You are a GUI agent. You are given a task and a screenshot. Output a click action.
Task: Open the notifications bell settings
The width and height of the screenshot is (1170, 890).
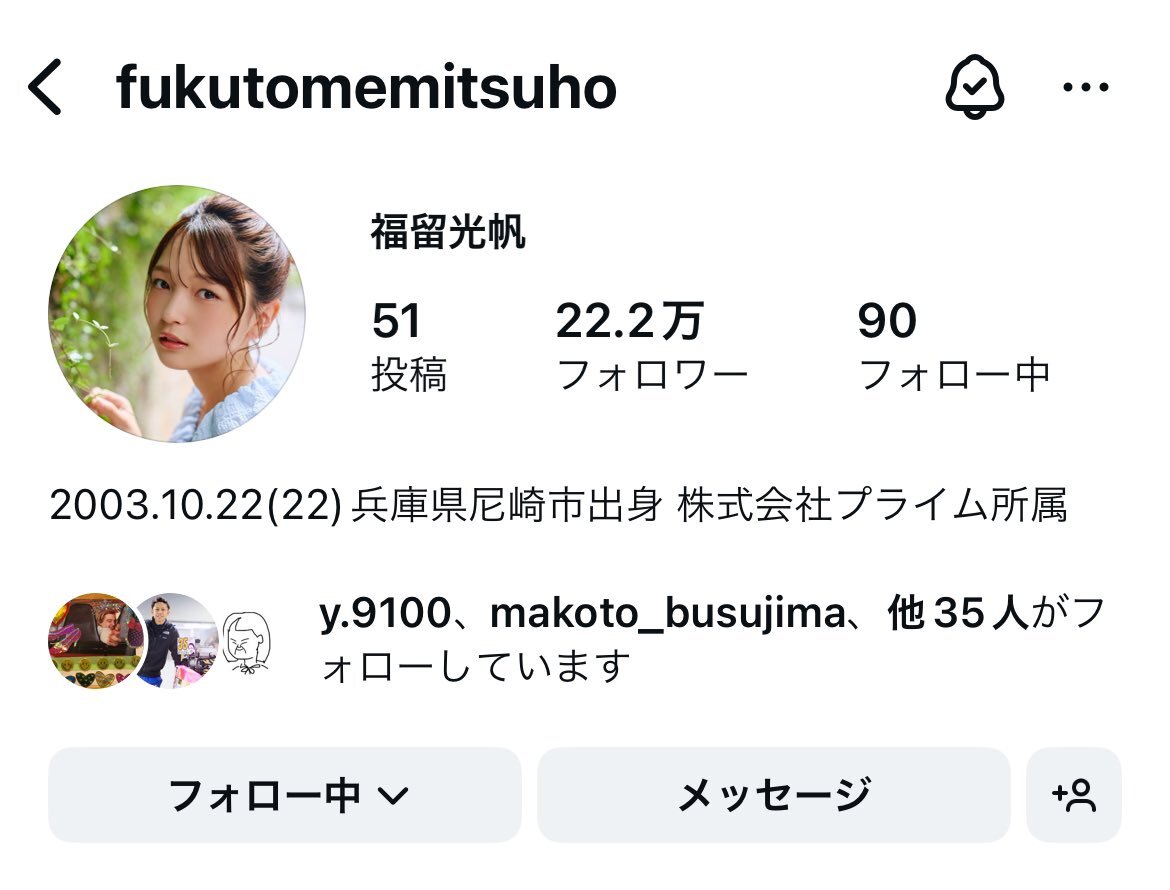pyautogui.click(x=975, y=87)
